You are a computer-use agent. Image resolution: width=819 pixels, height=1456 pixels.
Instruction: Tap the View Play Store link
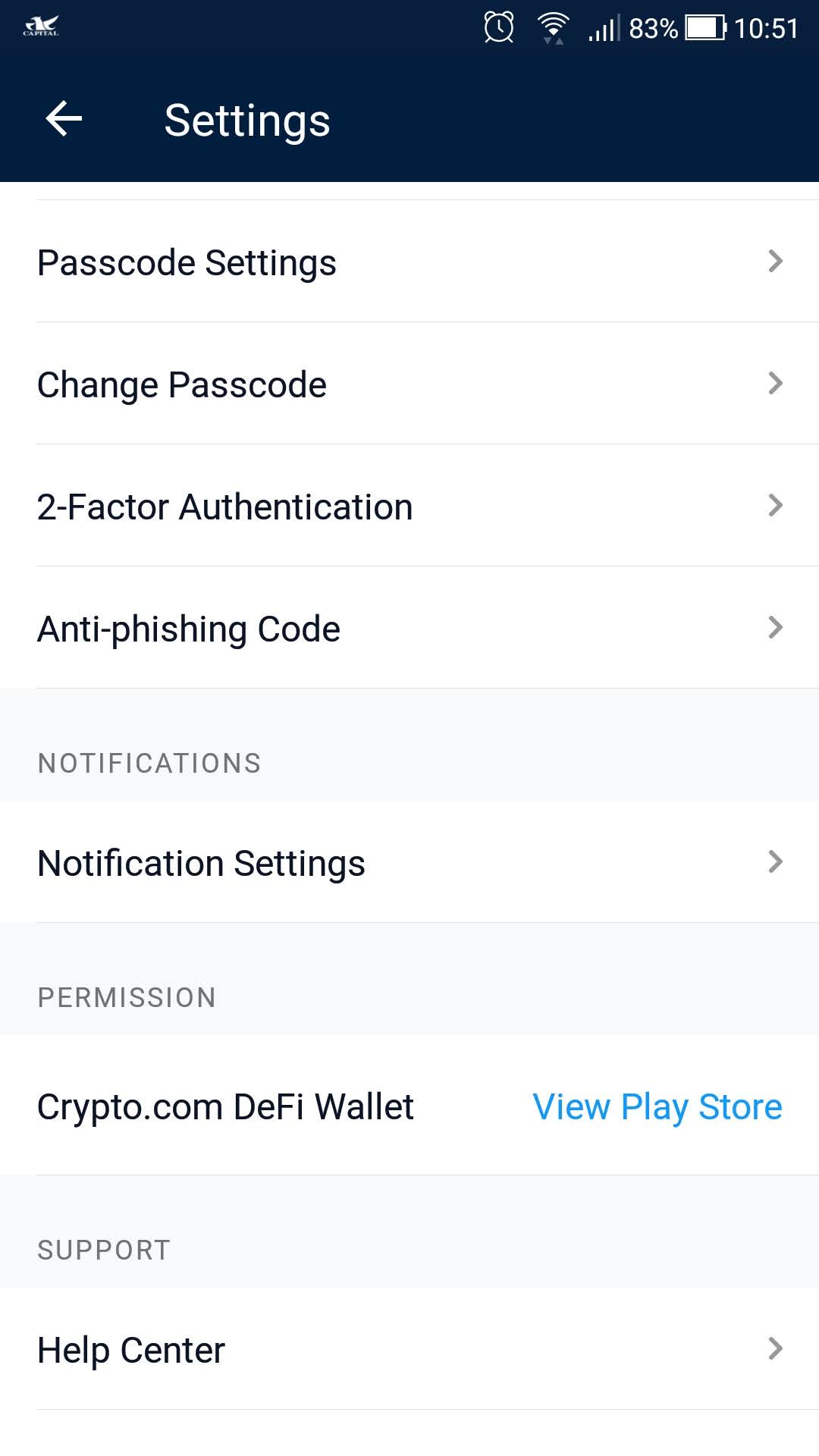(x=657, y=1106)
